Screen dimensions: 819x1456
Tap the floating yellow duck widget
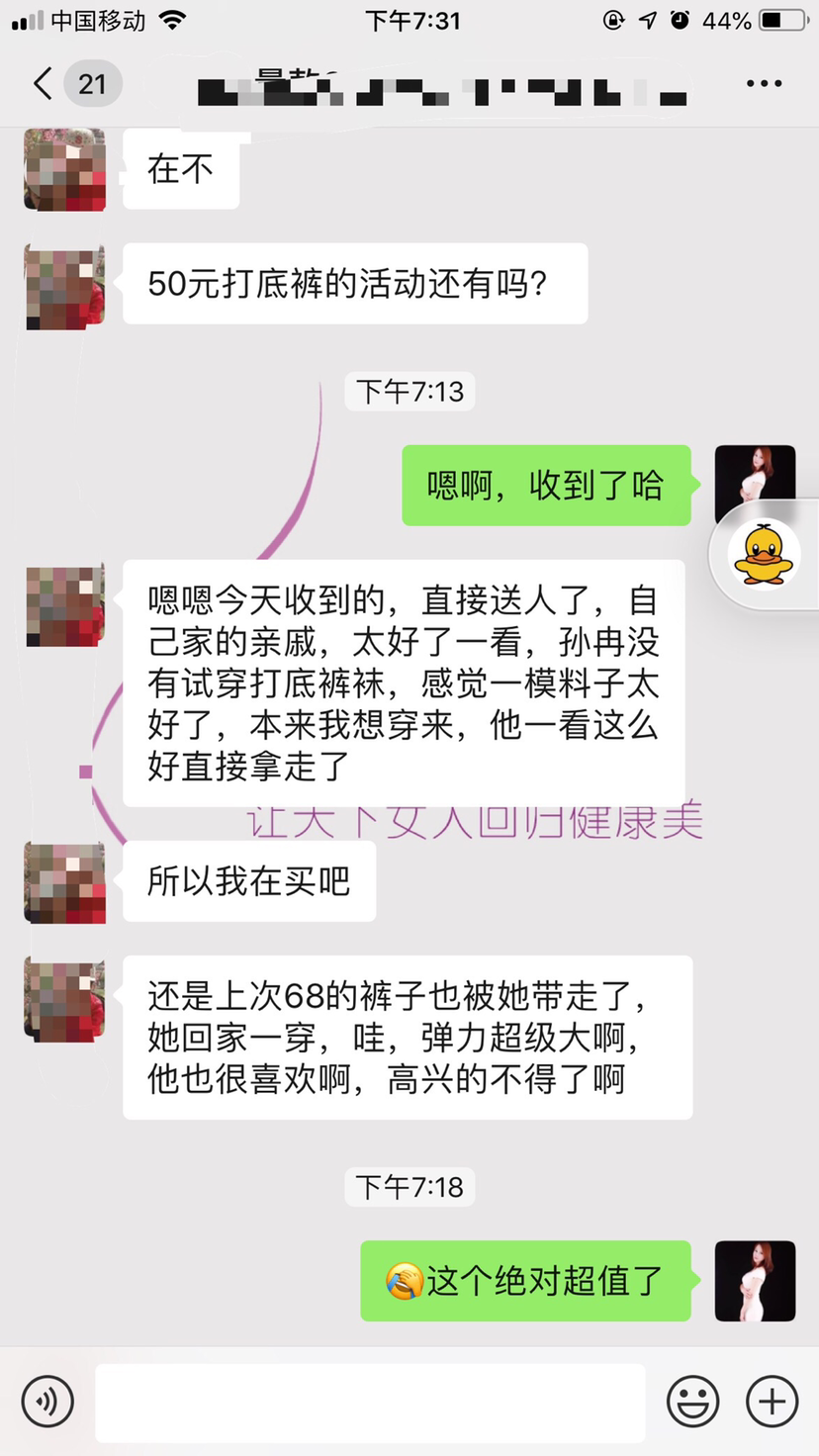click(x=764, y=554)
